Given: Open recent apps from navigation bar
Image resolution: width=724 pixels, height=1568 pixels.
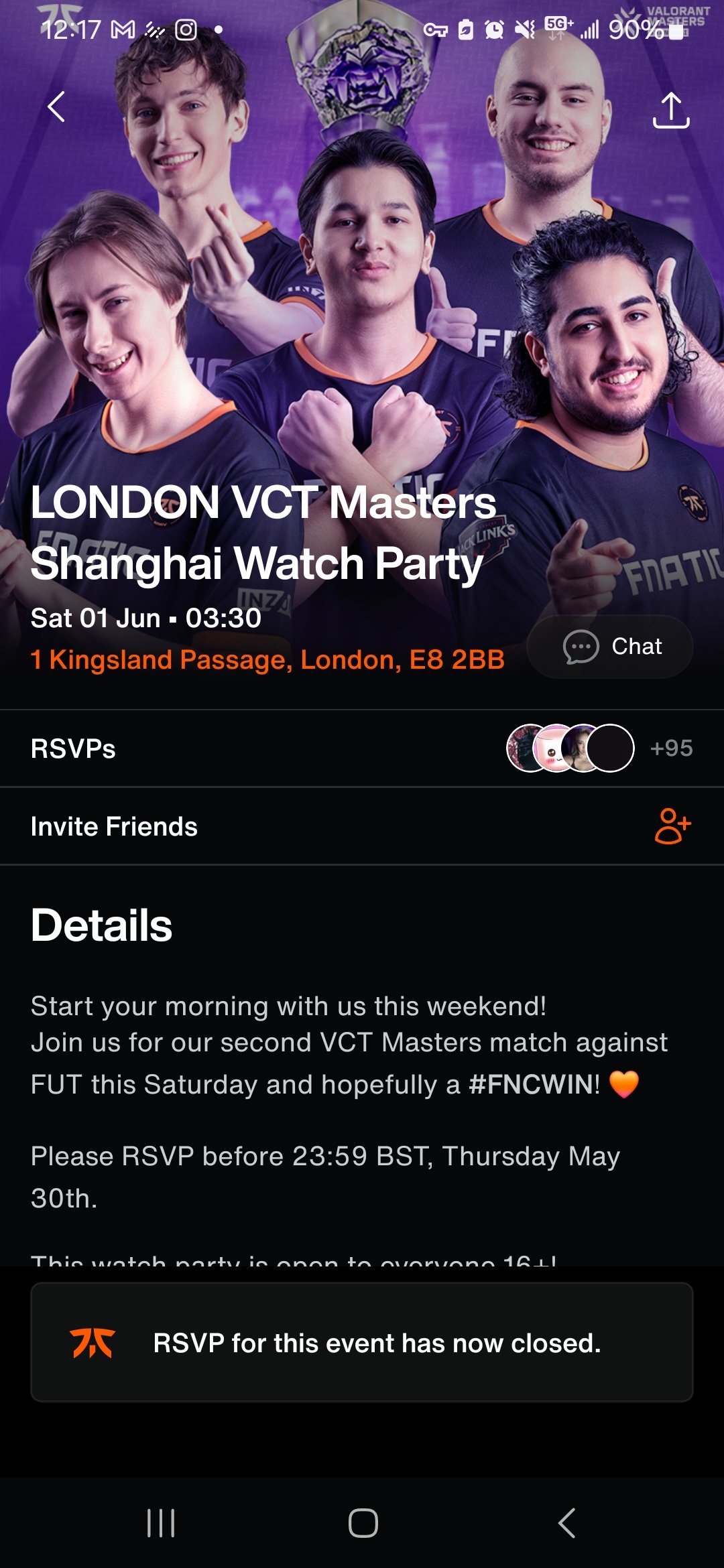Looking at the screenshot, I should coord(161,1522).
